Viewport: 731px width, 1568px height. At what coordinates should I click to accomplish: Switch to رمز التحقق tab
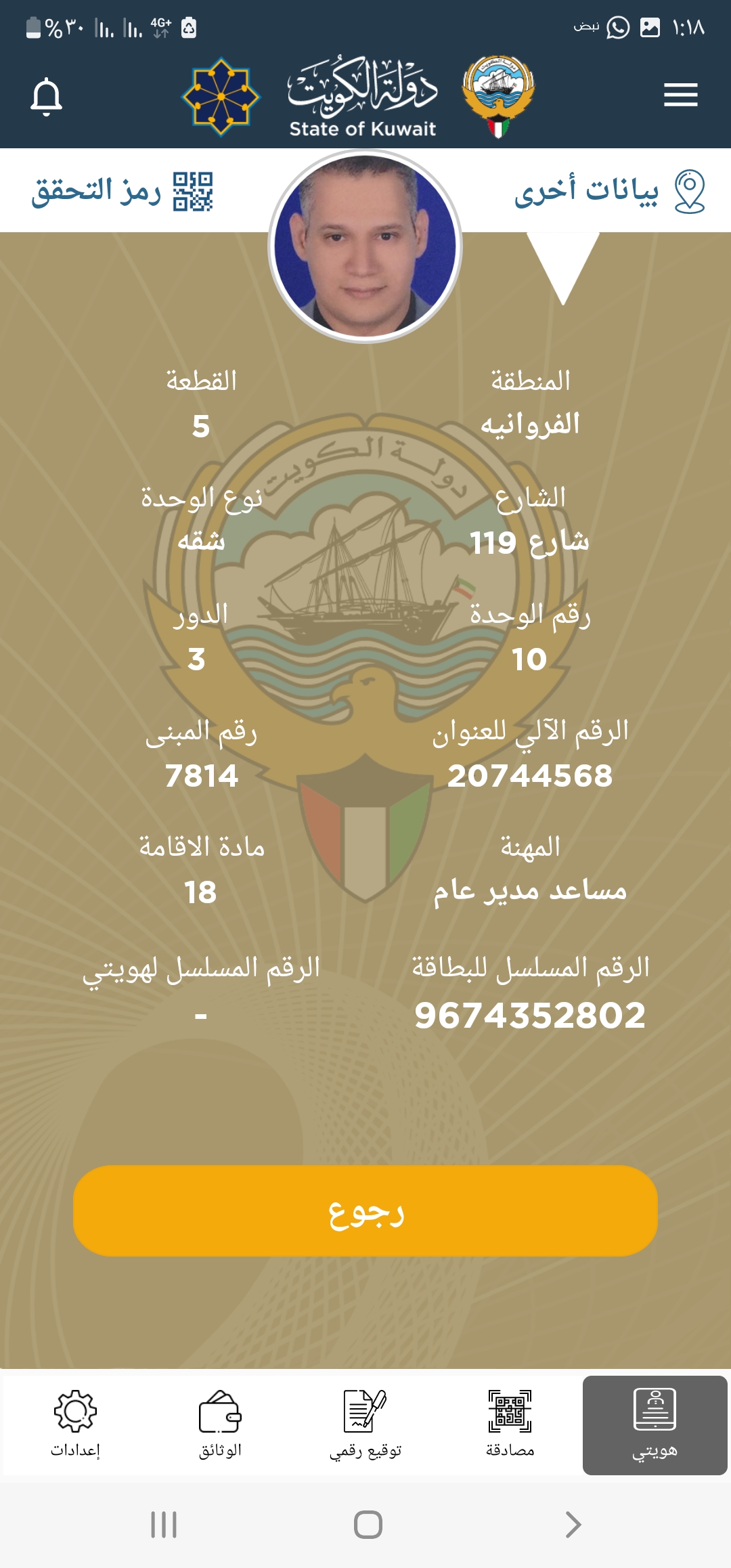point(123,192)
